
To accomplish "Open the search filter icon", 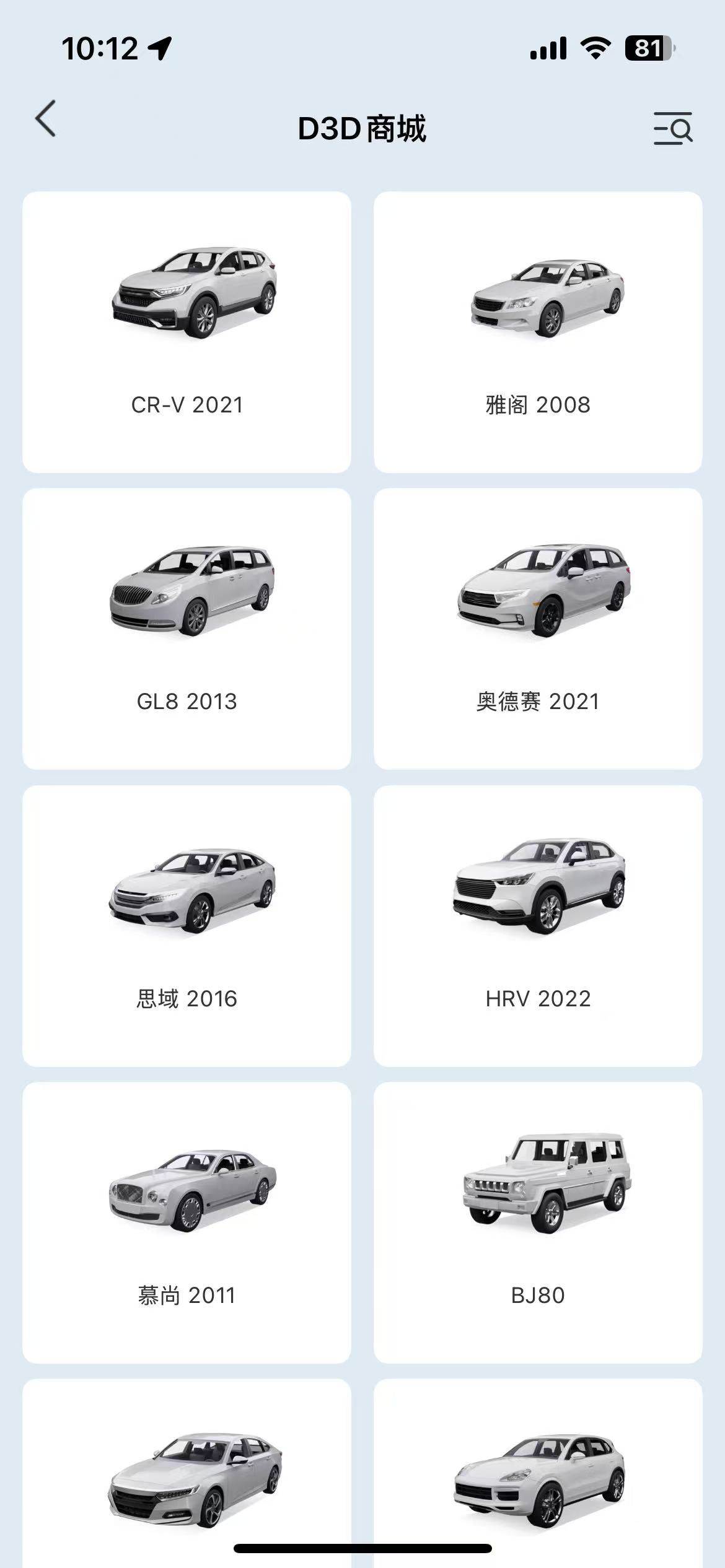I will click(x=672, y=128).
